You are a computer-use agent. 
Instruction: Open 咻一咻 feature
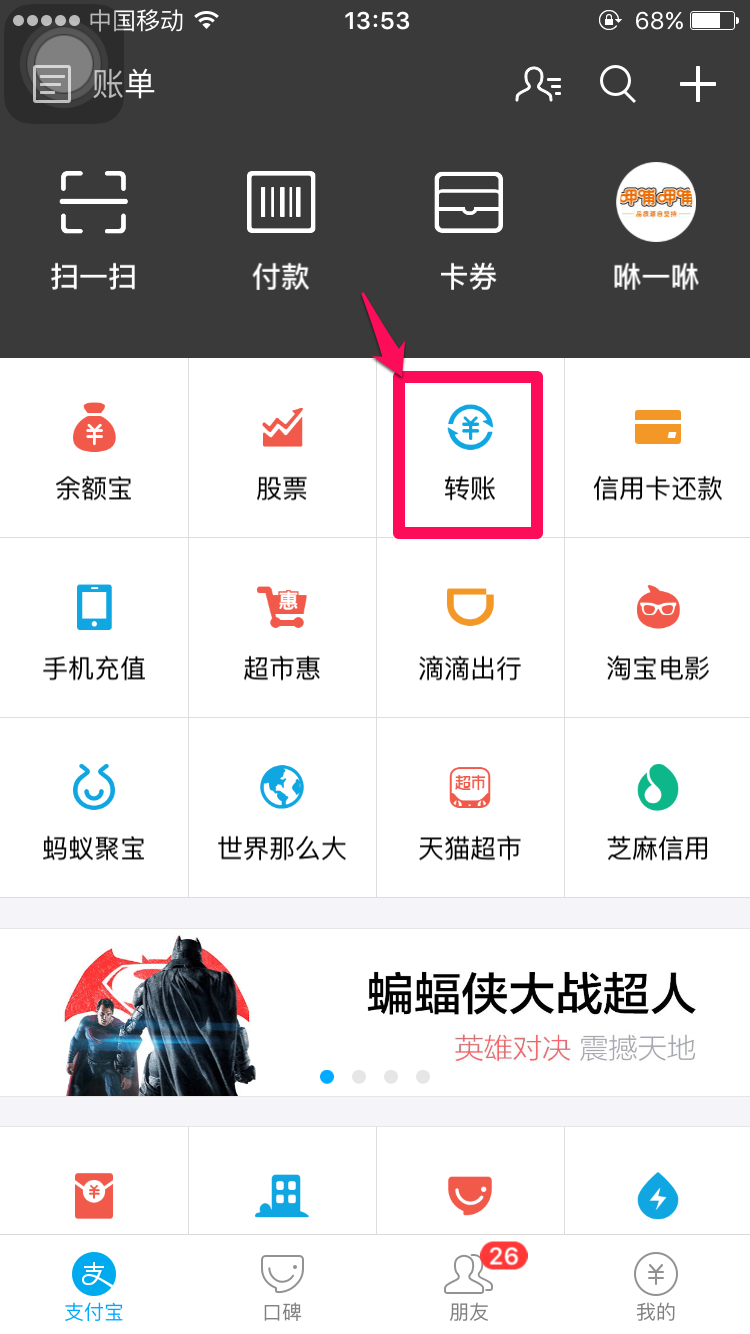coord(656,230)
